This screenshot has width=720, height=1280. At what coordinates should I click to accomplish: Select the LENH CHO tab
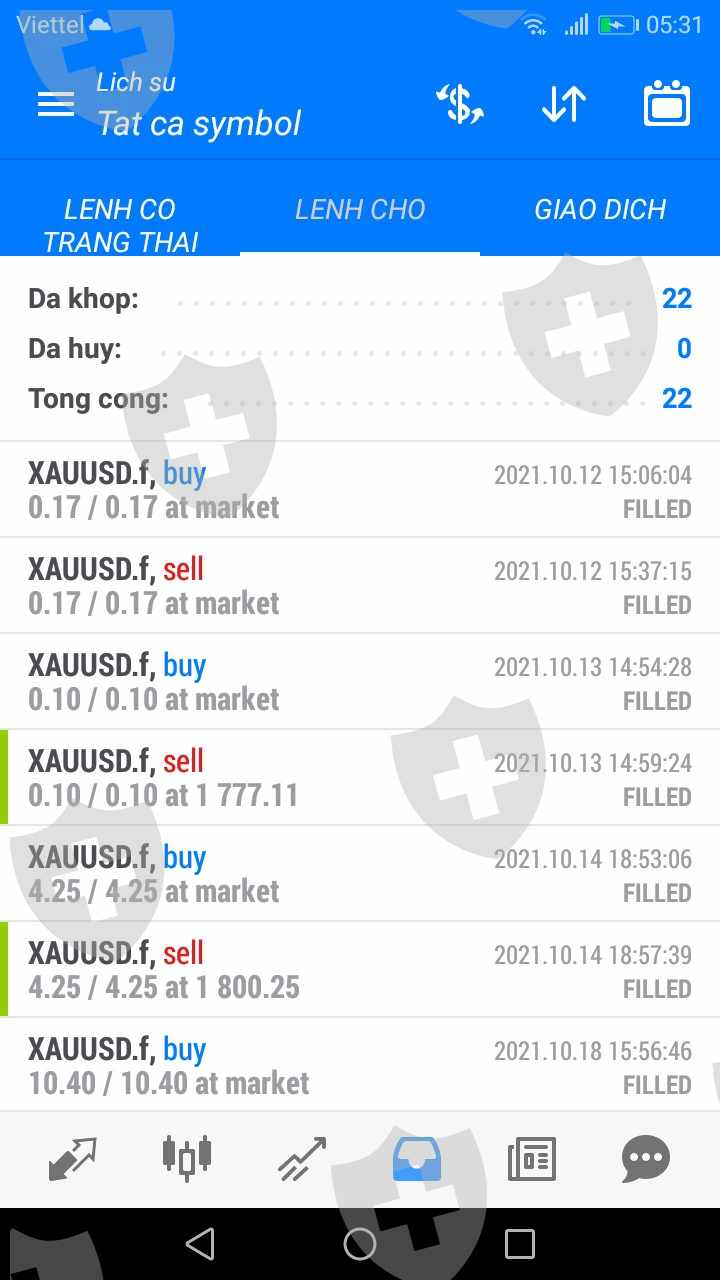pyautogui.click(x=360, y=210)
